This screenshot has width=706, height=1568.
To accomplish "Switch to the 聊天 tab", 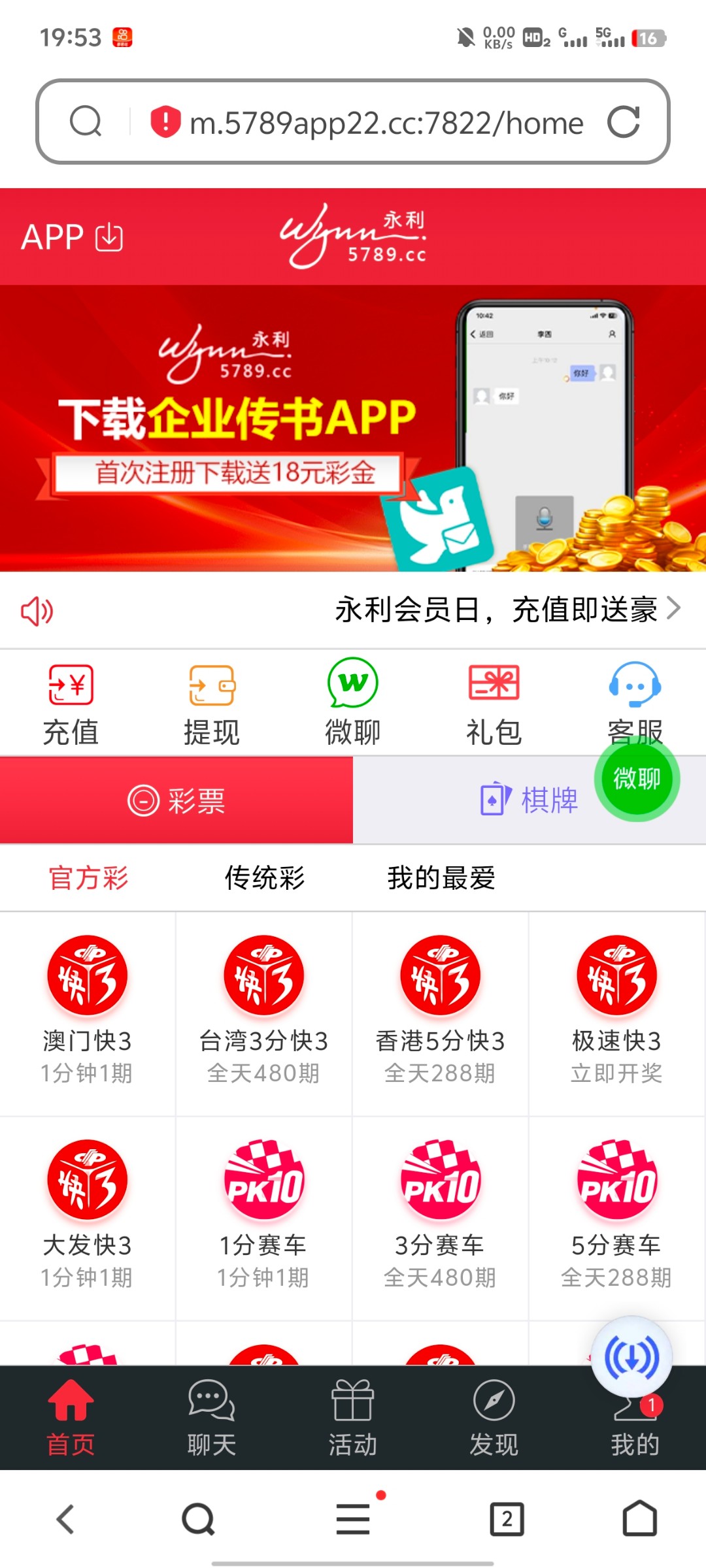I will 211,1418.
